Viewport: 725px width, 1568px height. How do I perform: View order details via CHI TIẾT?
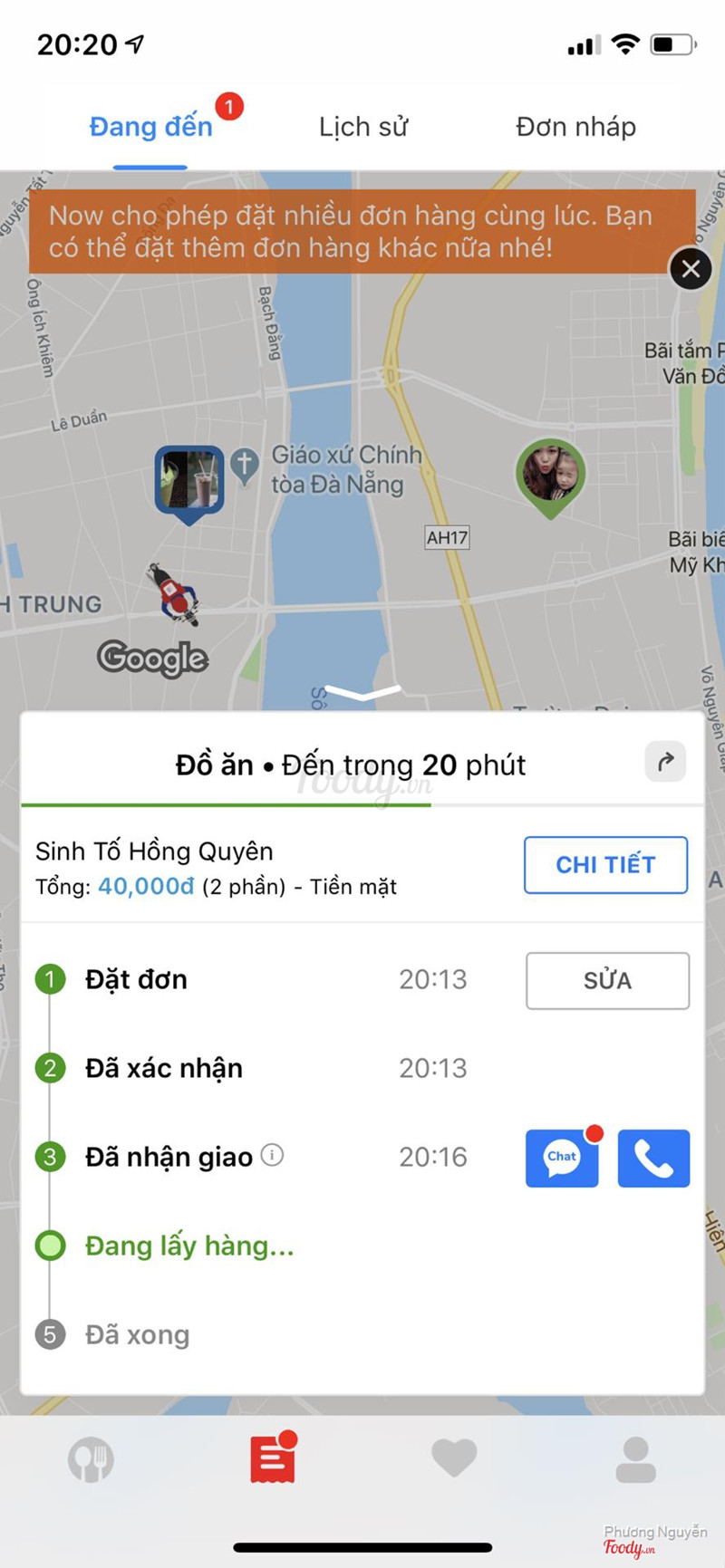click(x=605, y=865)
